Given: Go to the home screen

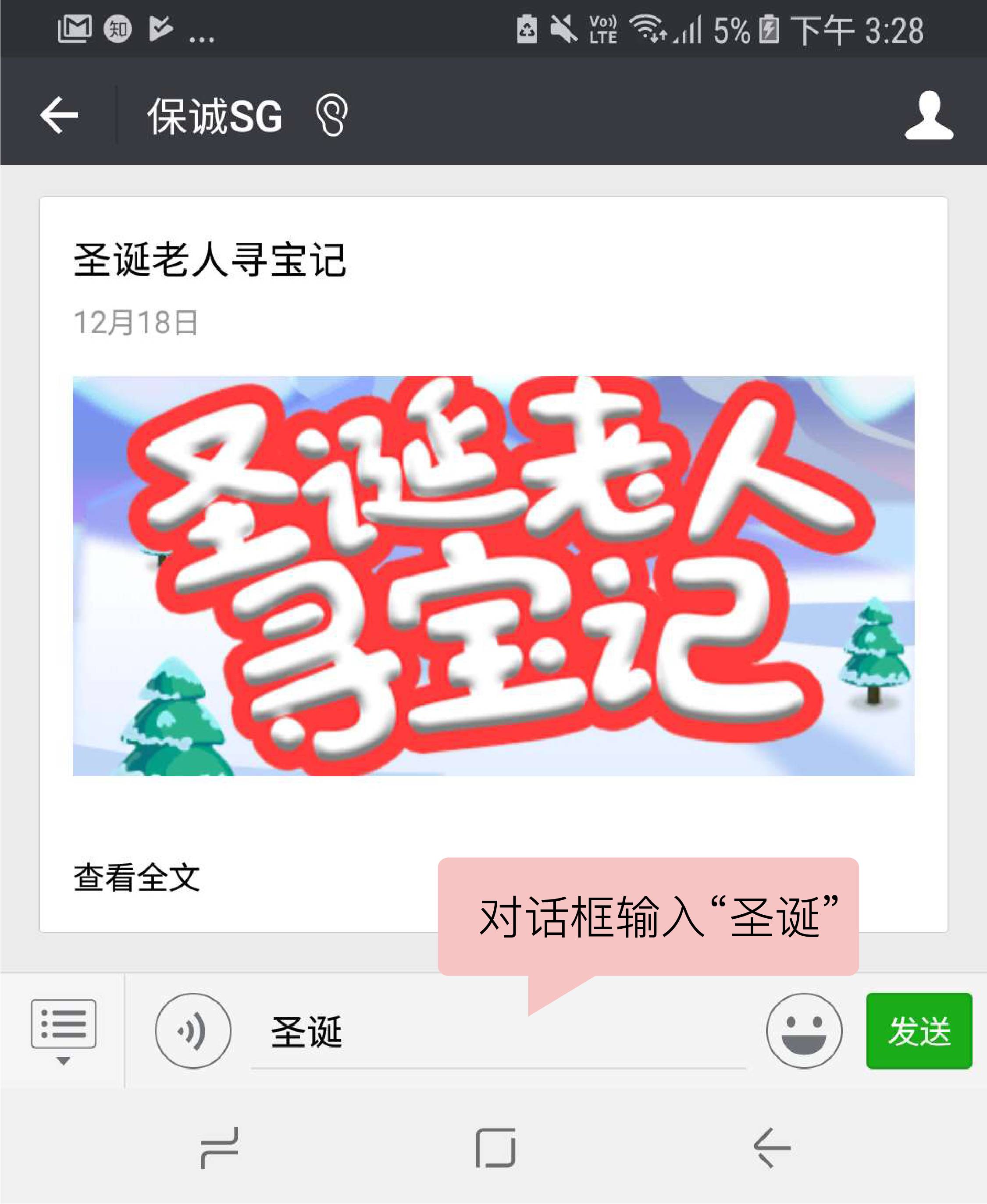Looking at the screenshot, I should [495, 1148].
